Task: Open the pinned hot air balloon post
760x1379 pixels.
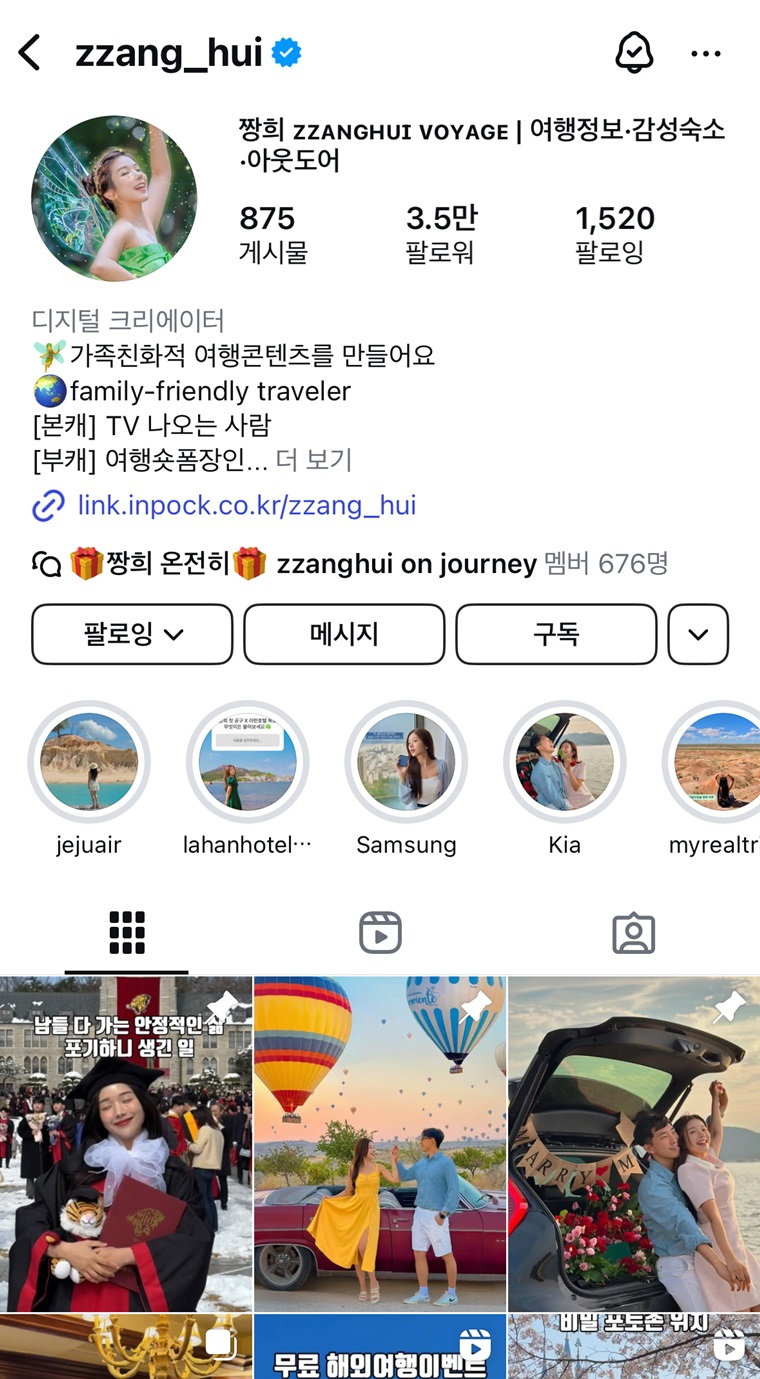Action: pos(380,1144)
